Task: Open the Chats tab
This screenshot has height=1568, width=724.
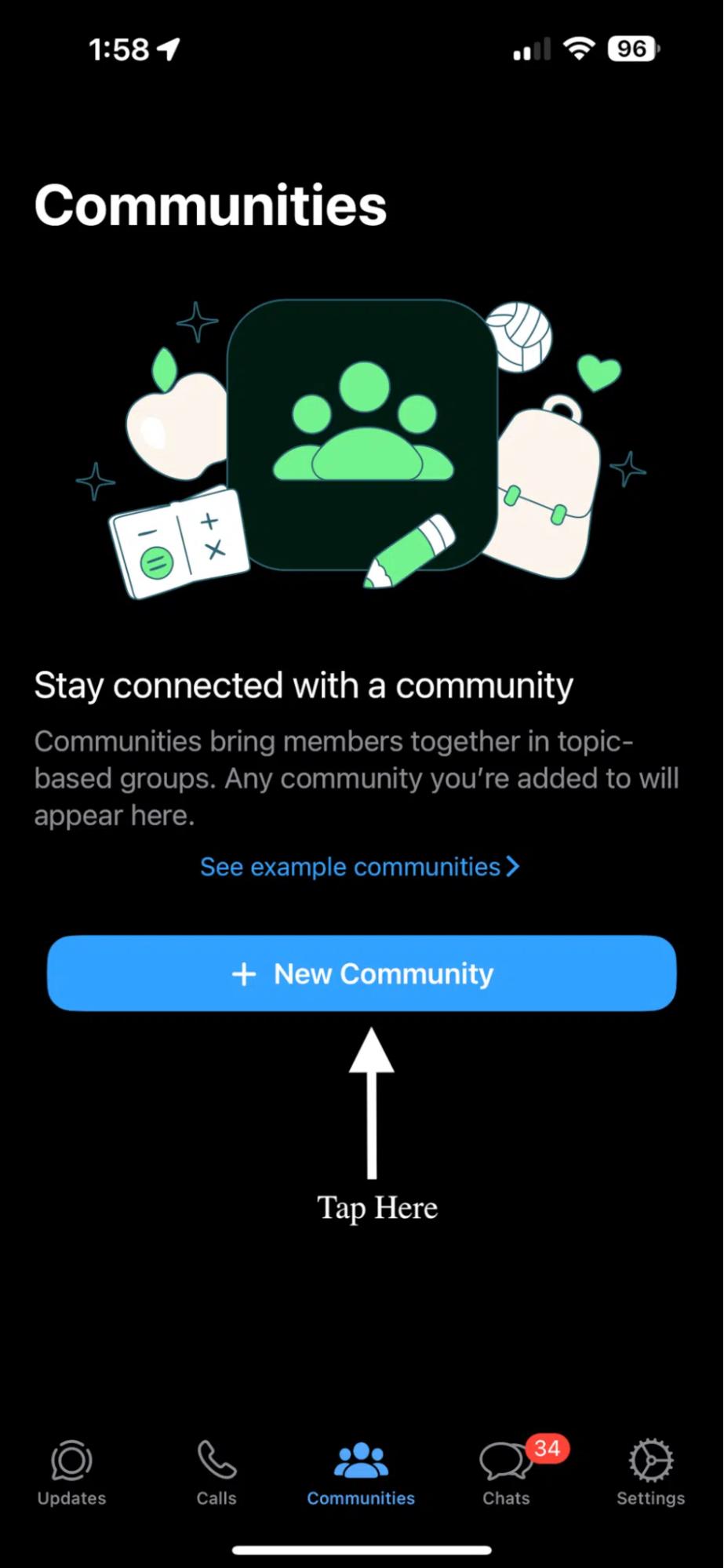Action: click(507, 1472)
